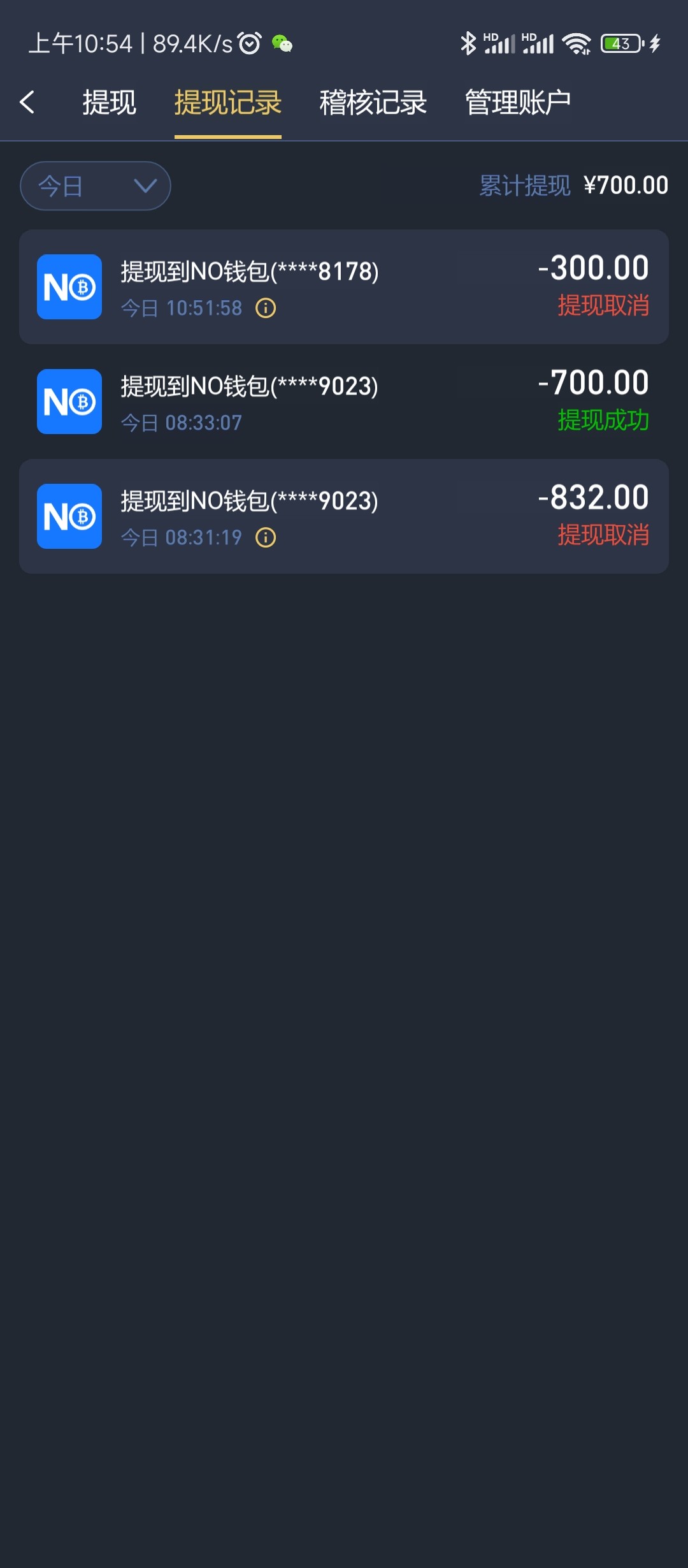Expand the chevron inside the date filter
This screenshot has width=688, height=1568.
(x=145, y=185)
